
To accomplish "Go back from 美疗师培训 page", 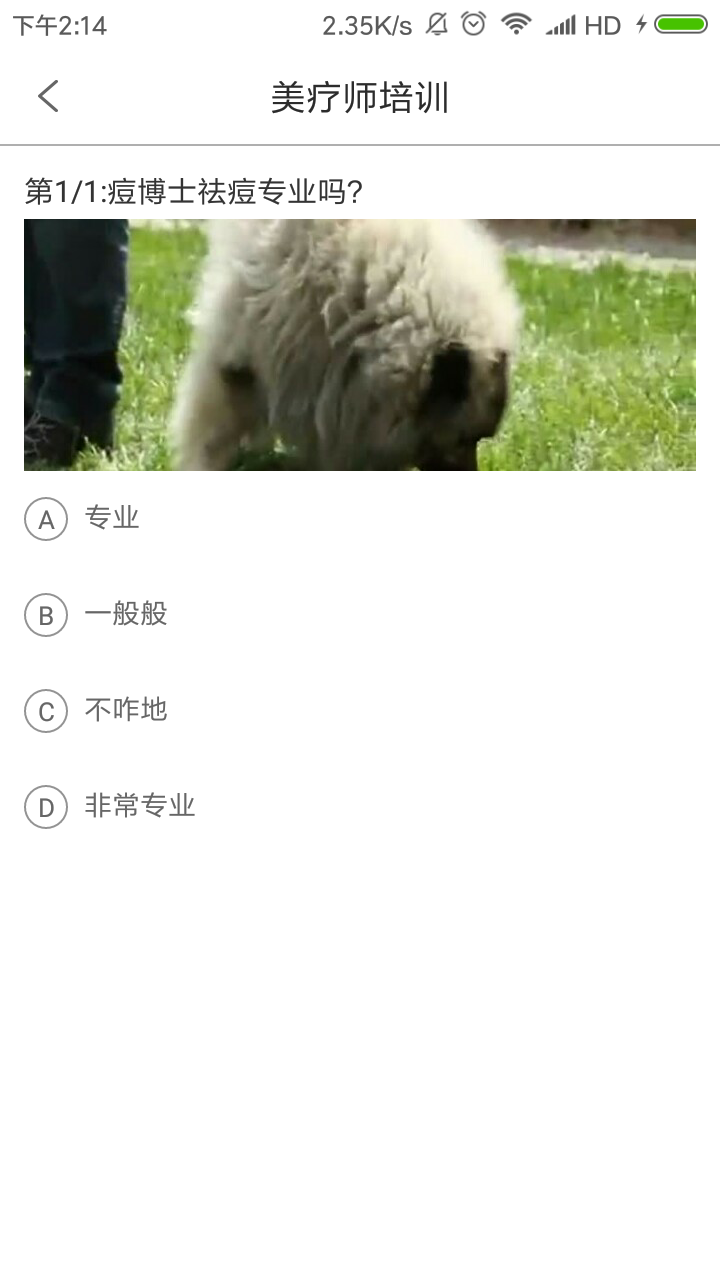I will pos(48,97).
